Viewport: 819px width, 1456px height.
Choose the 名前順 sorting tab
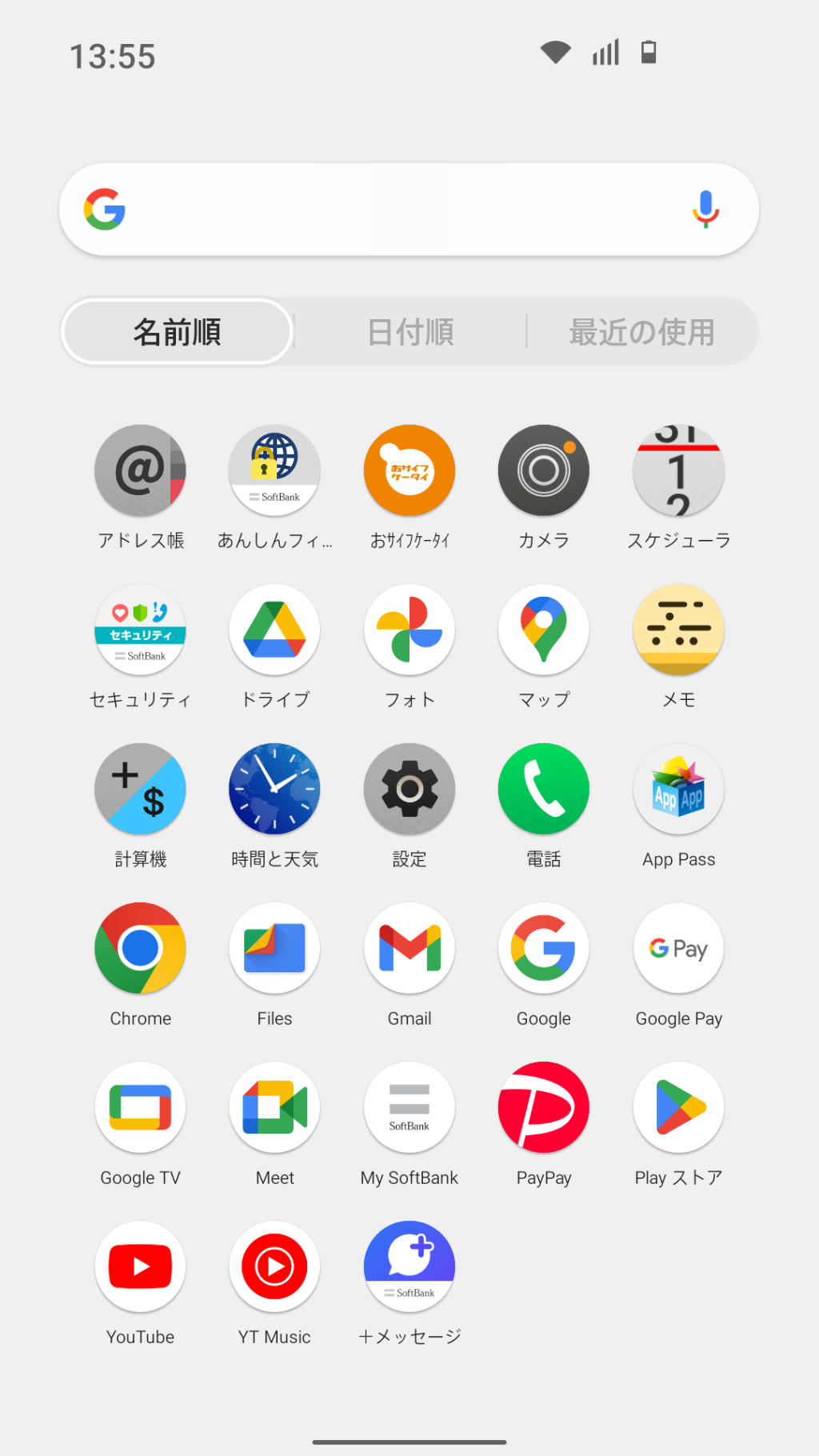point(177,332)
